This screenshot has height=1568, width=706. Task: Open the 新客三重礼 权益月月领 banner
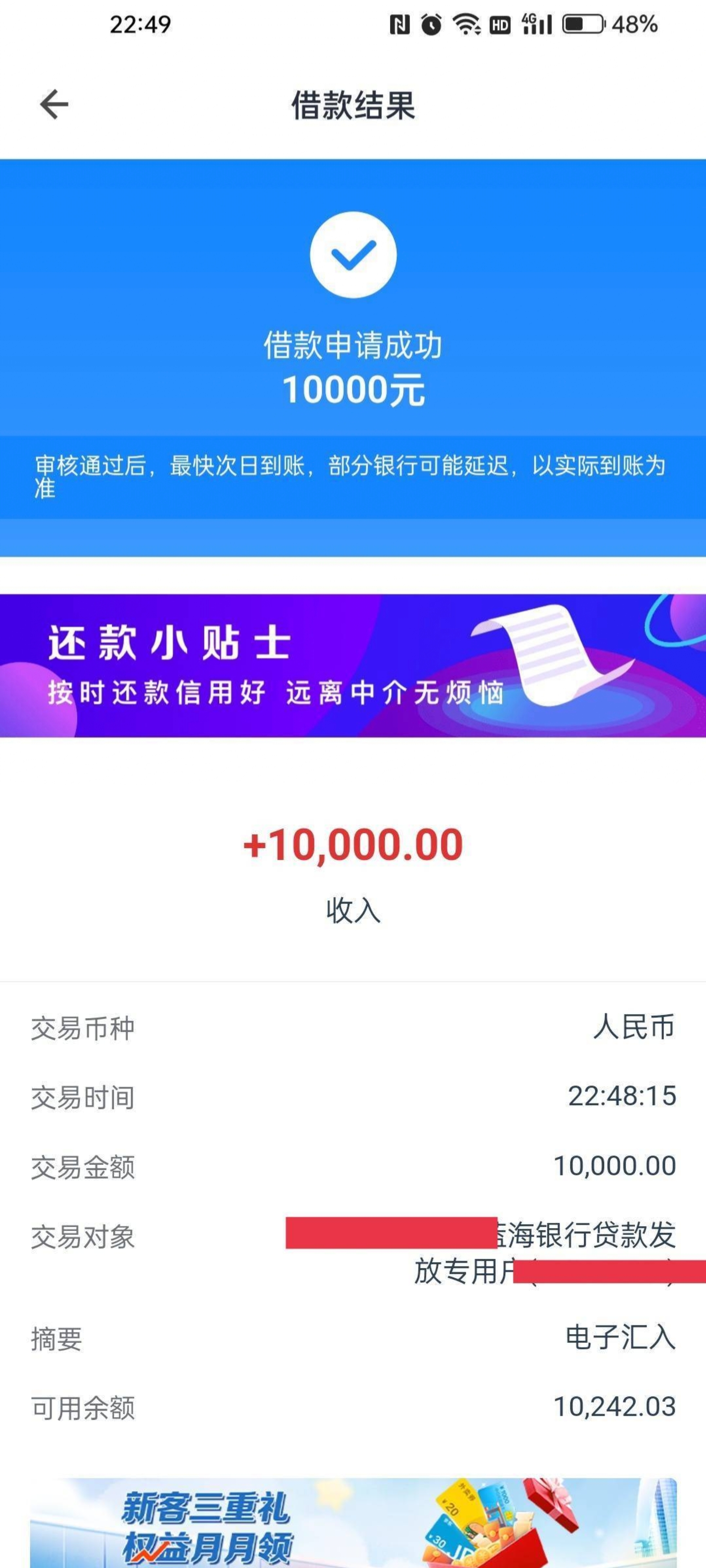pos(353,1522)
